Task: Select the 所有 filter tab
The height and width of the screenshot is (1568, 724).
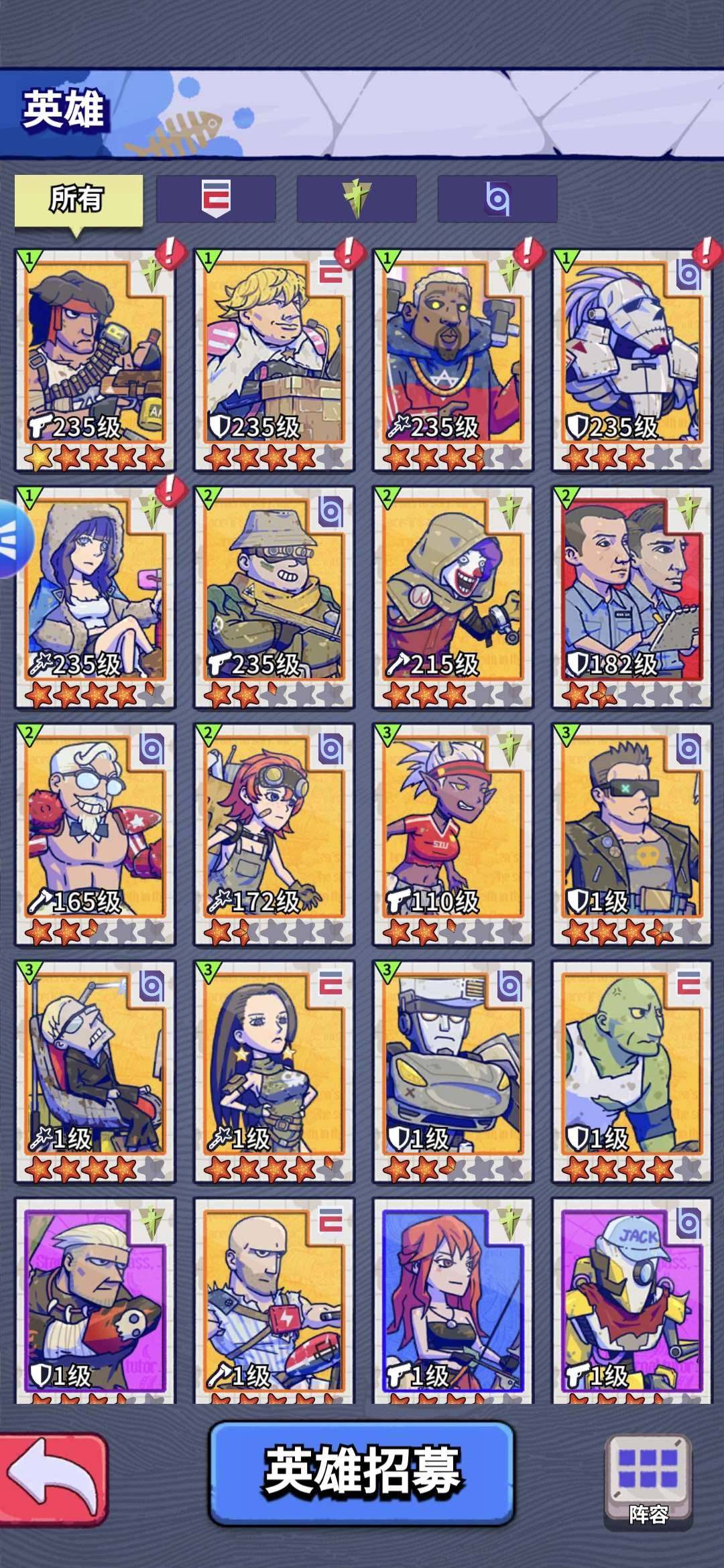Action: (x=78, y=200)
